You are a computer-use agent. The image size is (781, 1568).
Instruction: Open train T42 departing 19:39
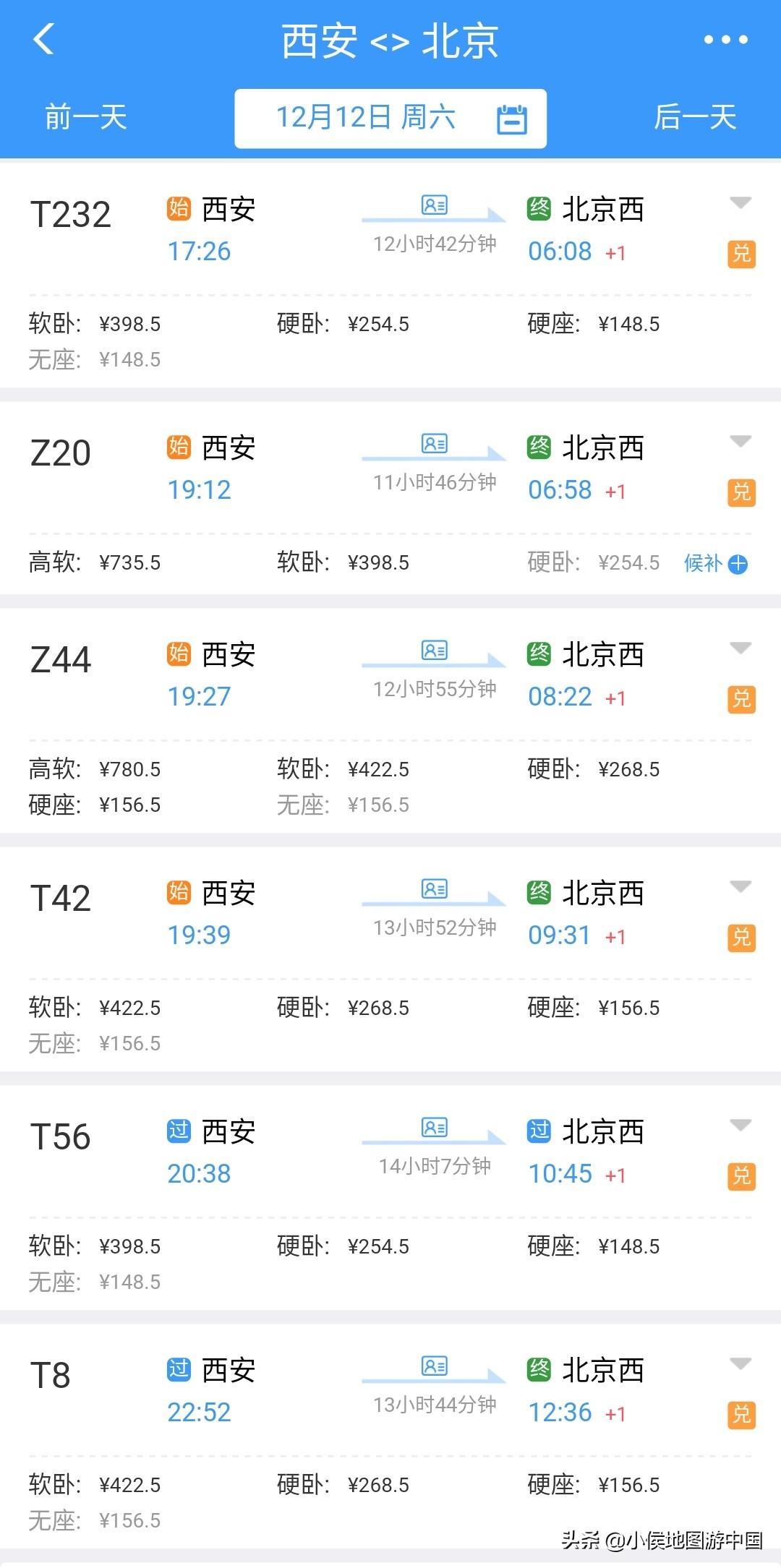pyautogui.click(x=61, y=899)
